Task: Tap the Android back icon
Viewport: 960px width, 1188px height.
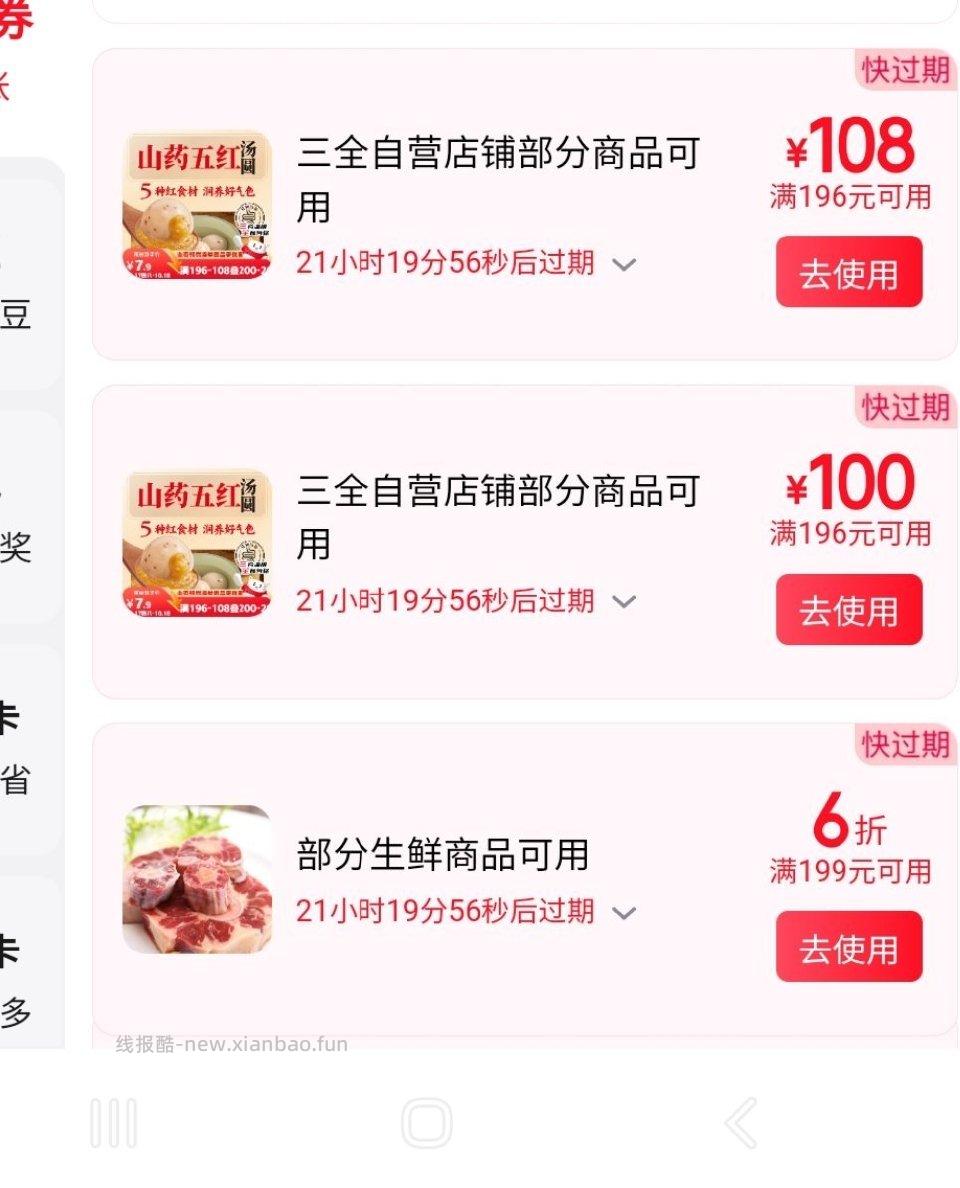Action: coord(738,1123)
